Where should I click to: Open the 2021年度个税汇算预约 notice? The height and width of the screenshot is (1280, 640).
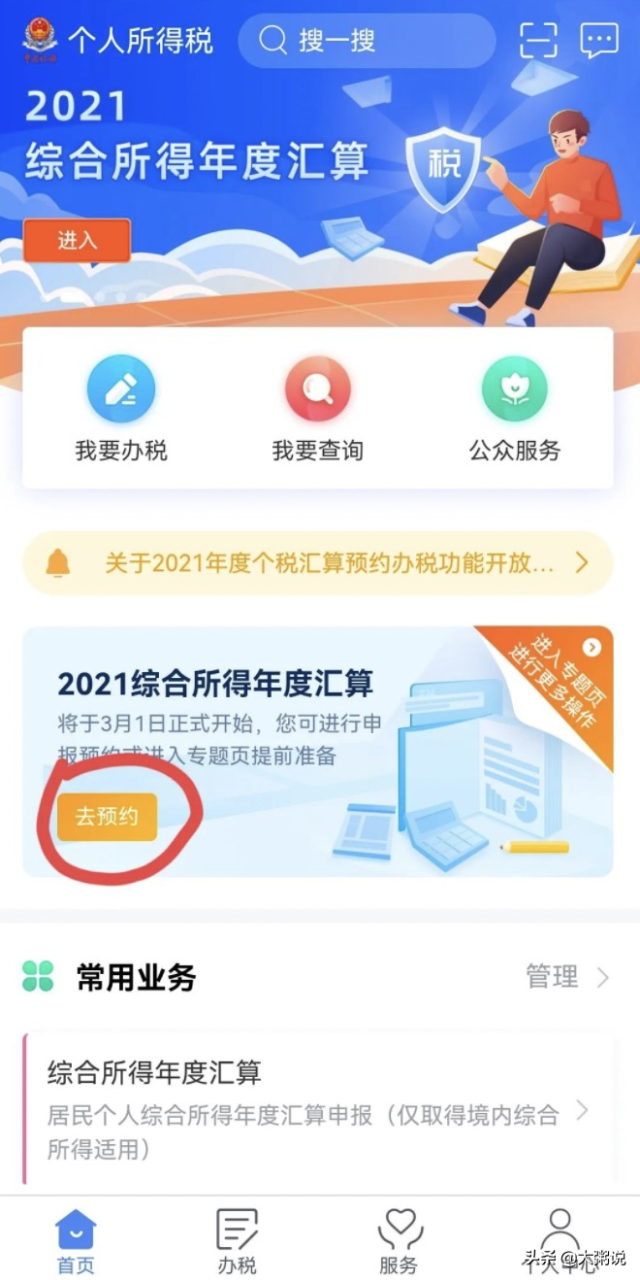click(318, 564)
